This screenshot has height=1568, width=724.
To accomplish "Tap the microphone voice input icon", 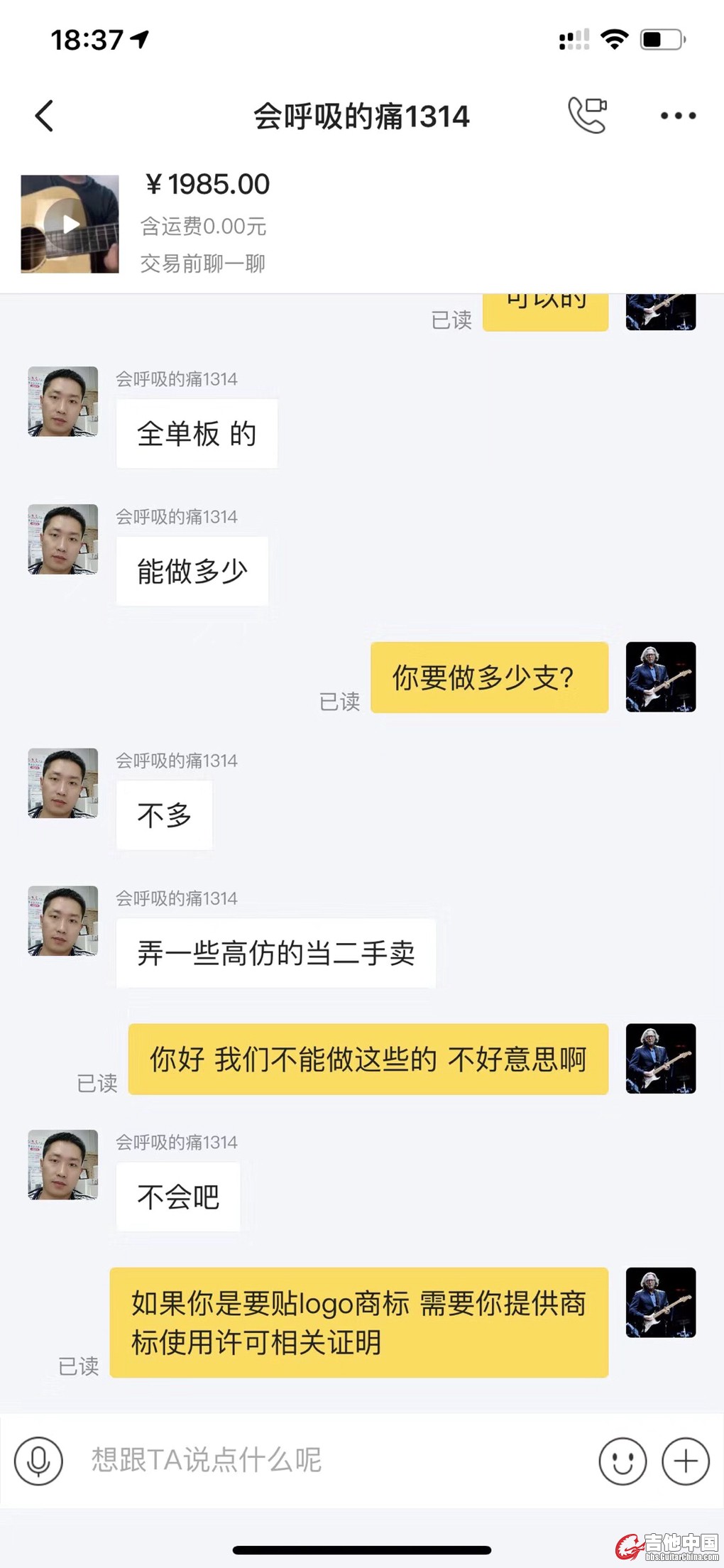I will (x=39, y=1461).
